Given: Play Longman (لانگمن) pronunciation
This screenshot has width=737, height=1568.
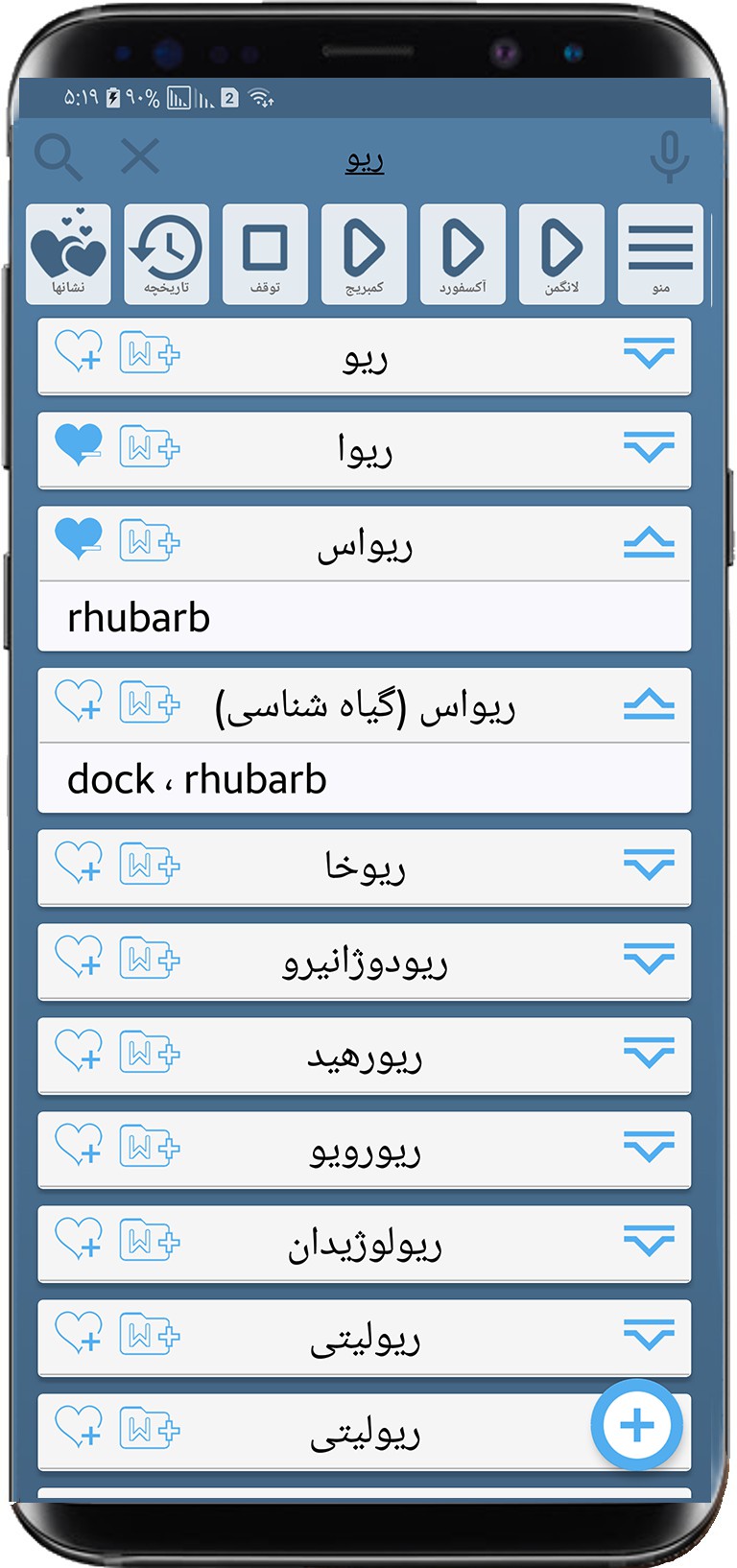Looking at the screenshot, I should click(561, 254).
